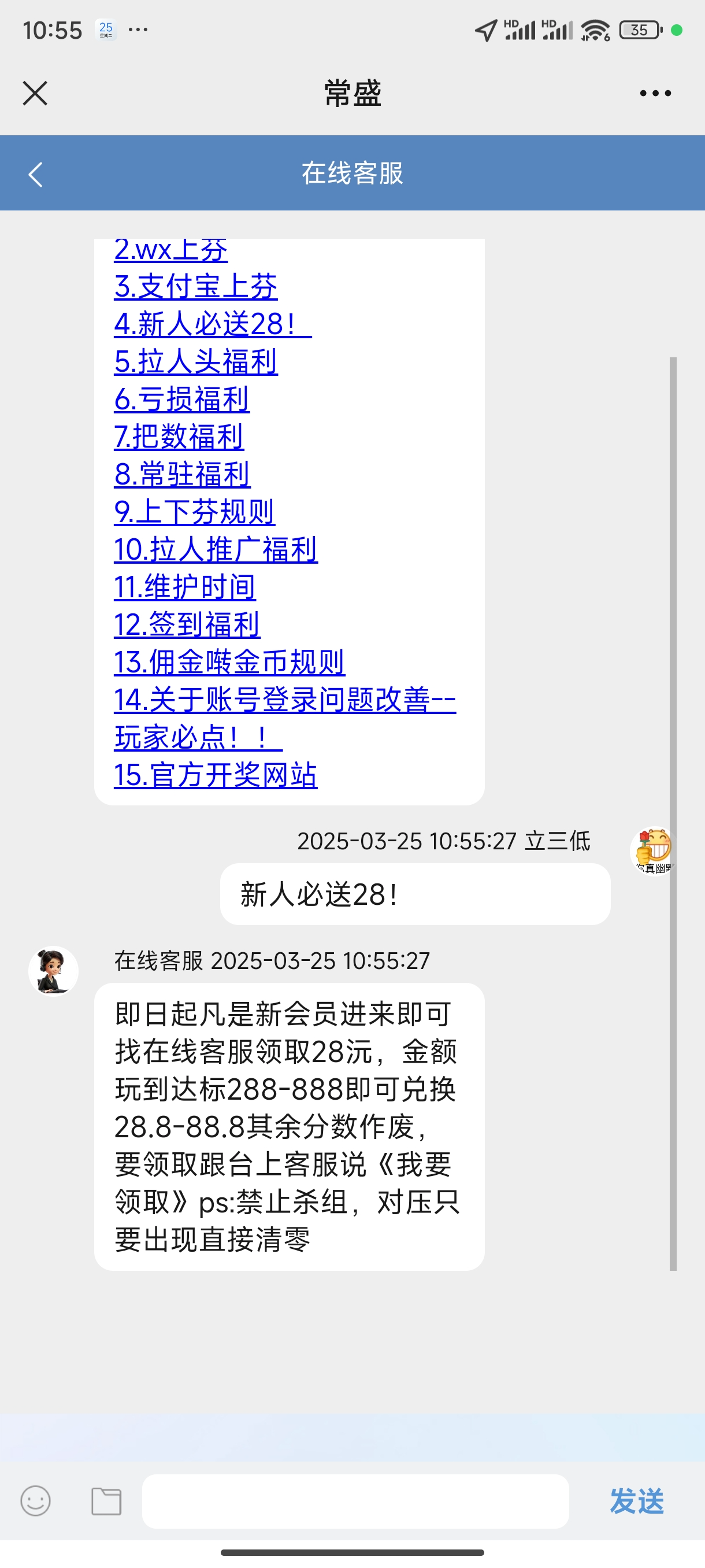Open the 3.支付宝上芬 link

(x=195, y=287)
